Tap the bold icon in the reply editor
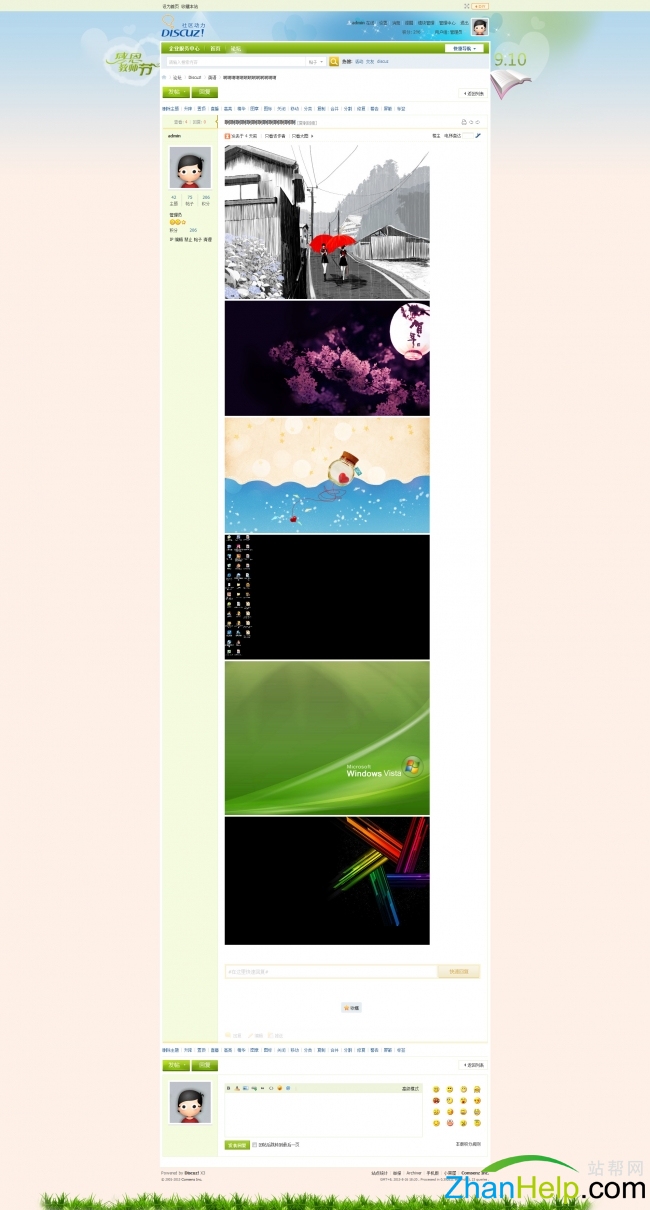Viewport: 650px width, 1210px height. click(228, 1087)
